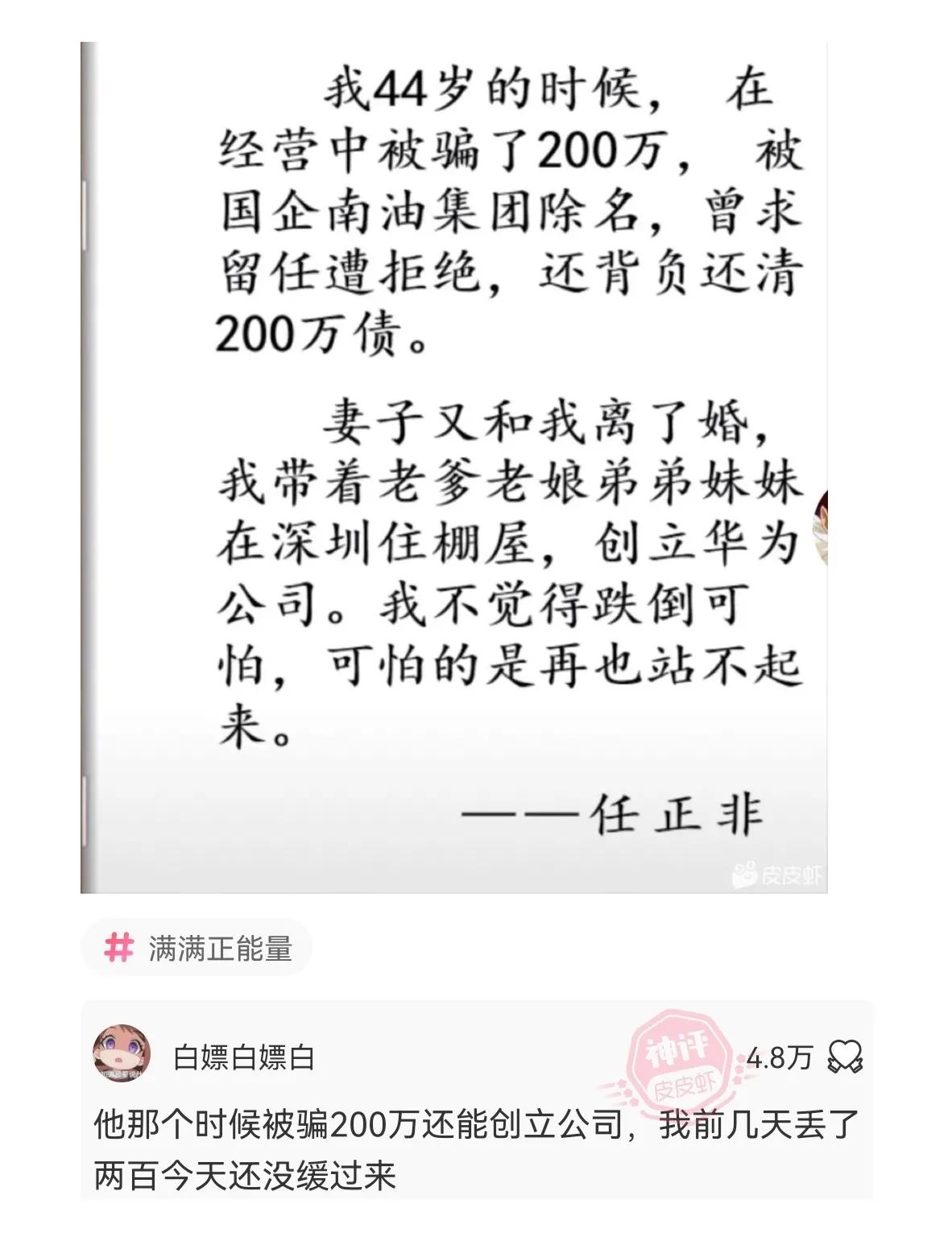Viewport: 952px width, 1241px height.
Task: Expand the 满满正能量 topic page
Action: (198, 949)
